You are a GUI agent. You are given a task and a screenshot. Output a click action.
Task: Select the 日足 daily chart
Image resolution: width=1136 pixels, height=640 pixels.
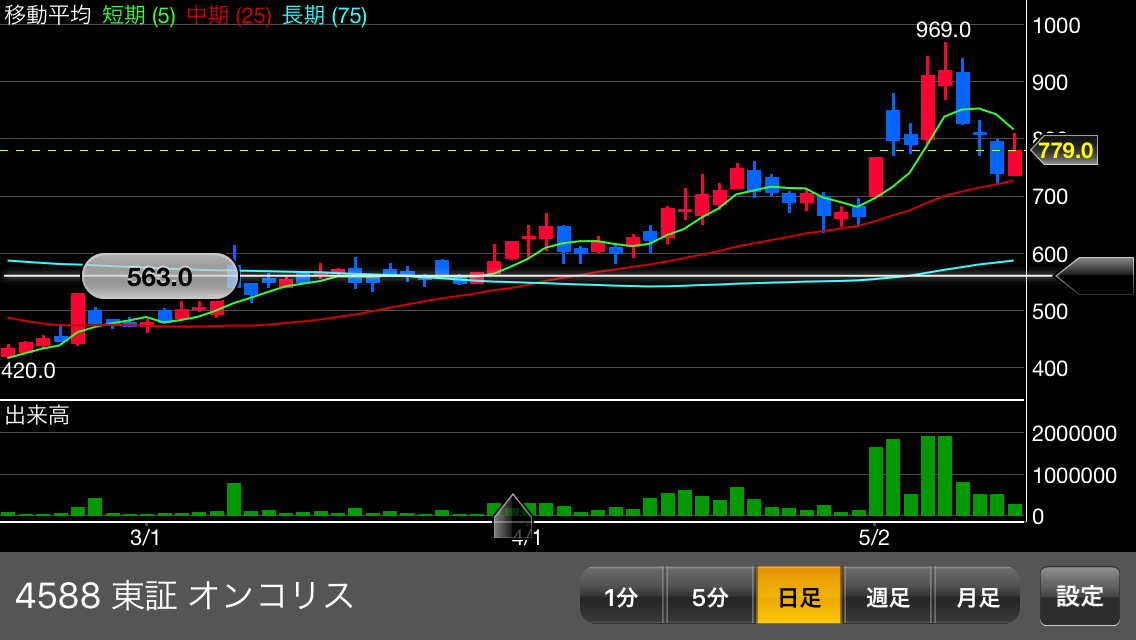point(799,597)
